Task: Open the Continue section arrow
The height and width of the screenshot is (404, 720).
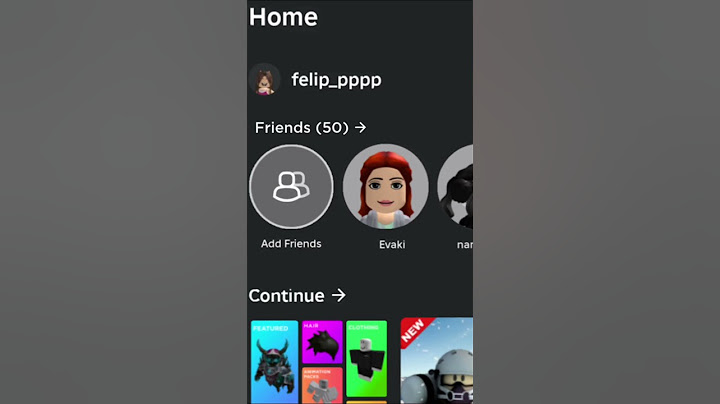Action: pyautogui.click(x=338, y=295)
